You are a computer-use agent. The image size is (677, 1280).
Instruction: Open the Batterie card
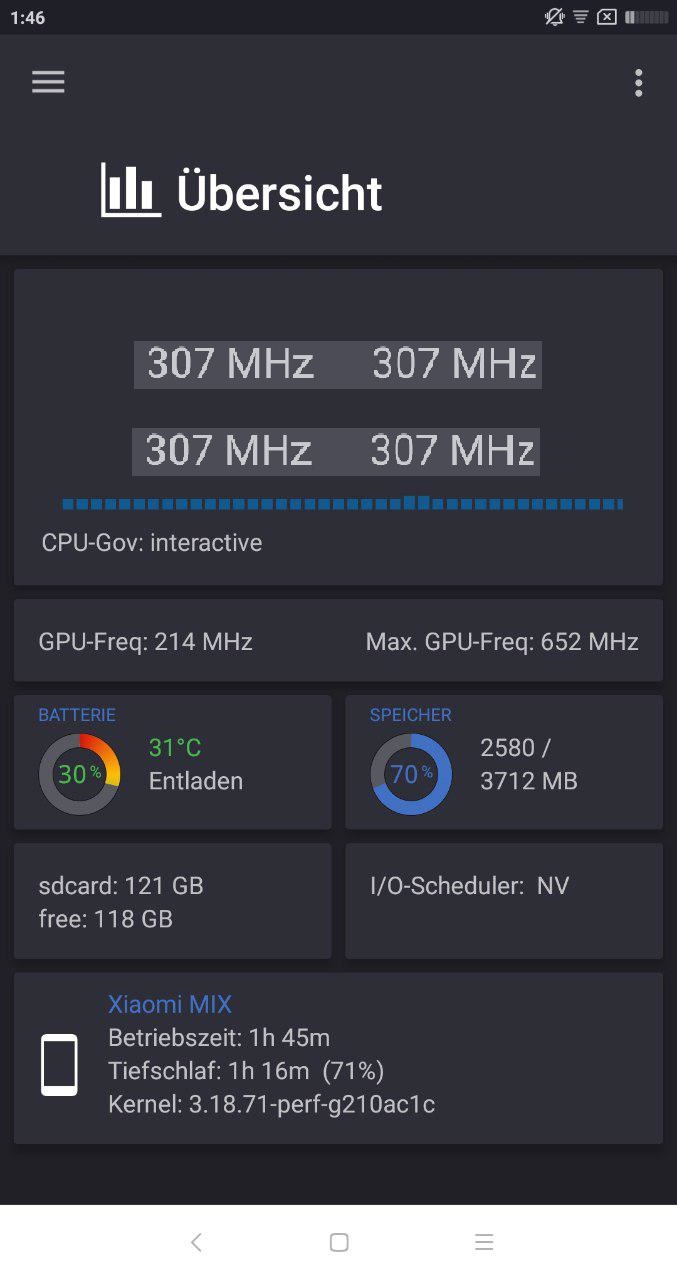coord(173,762)
